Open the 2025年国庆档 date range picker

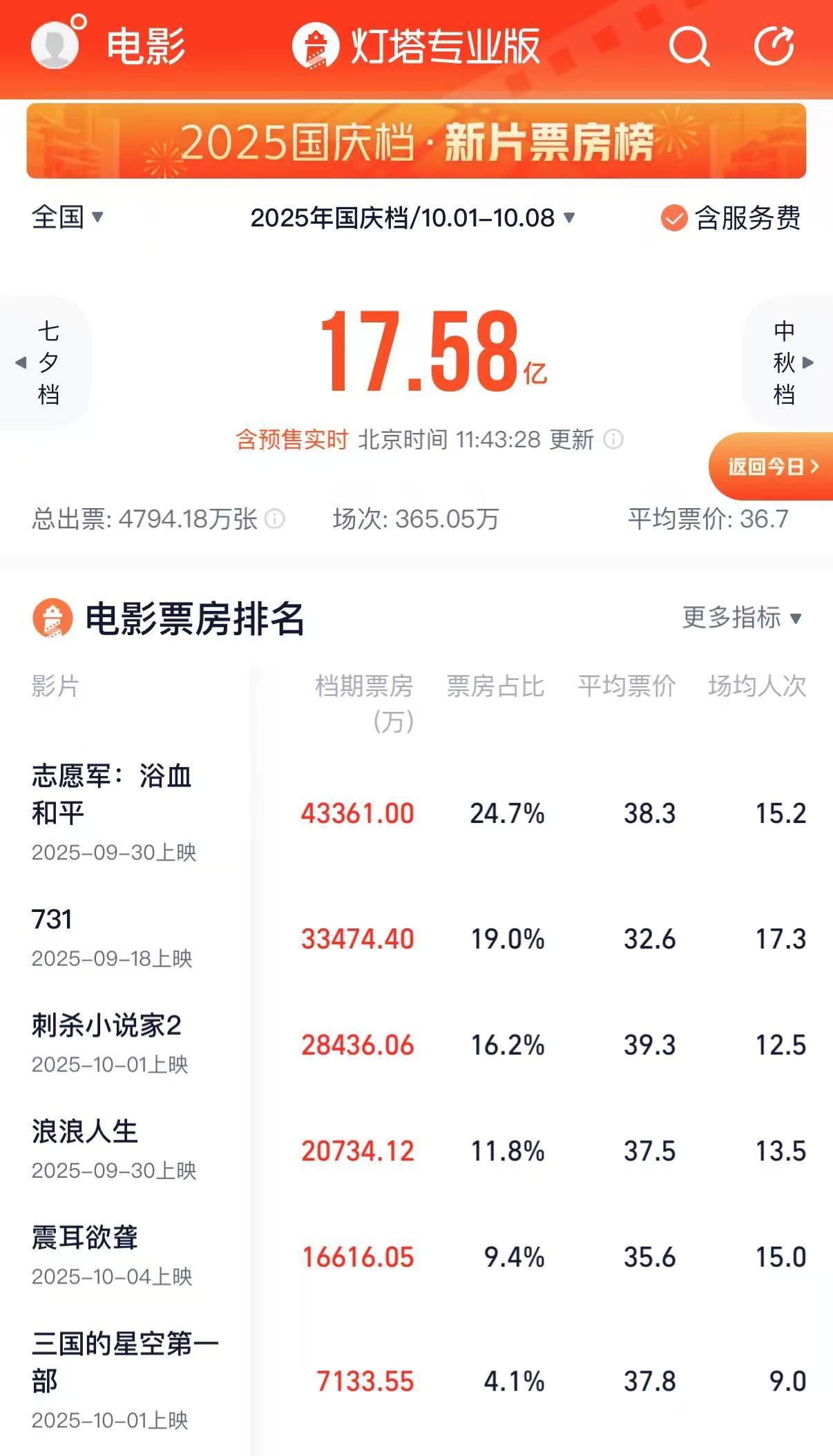coord(412,218)
